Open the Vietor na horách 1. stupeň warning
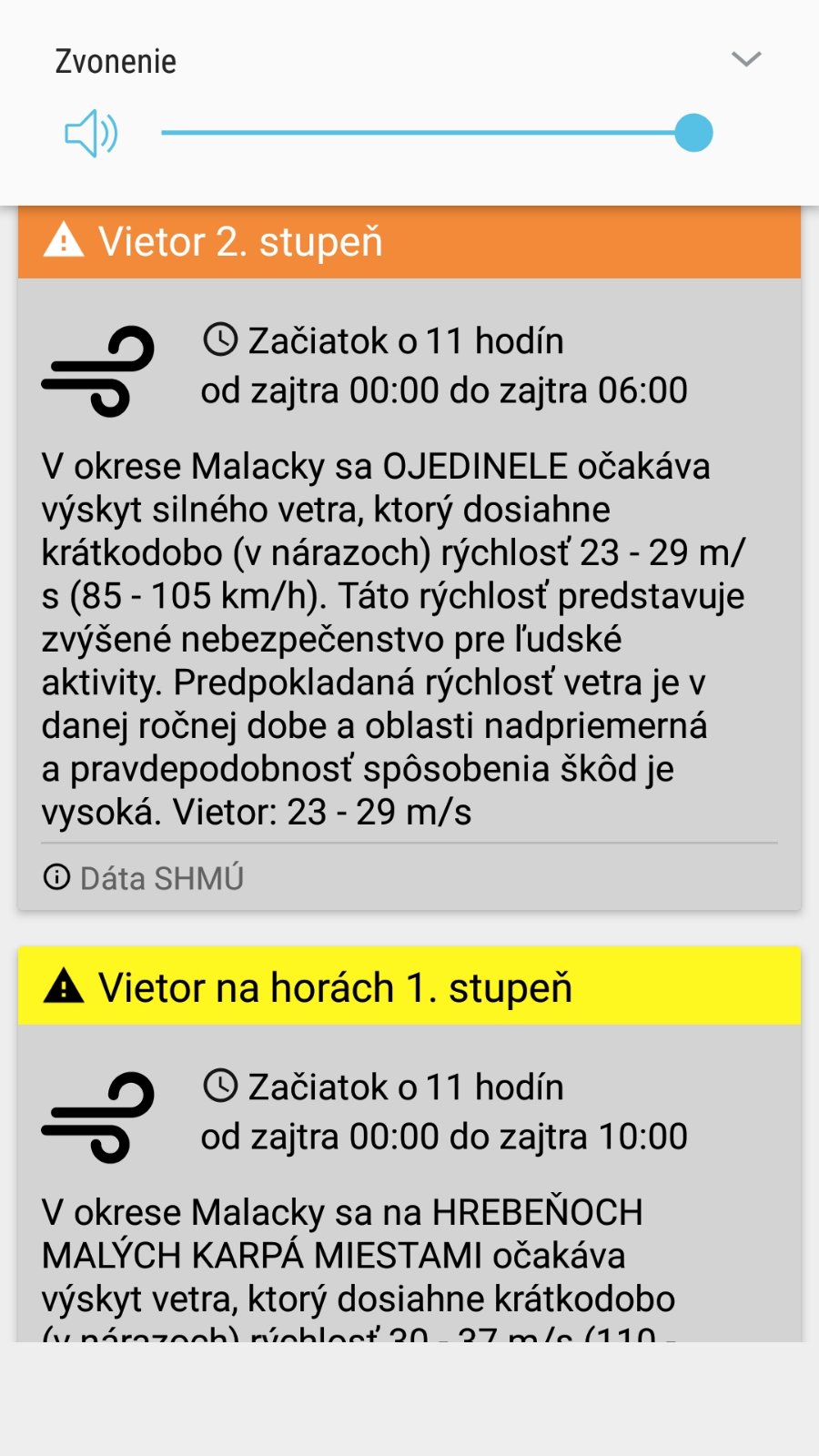Viewport: 819px width, 1456px height. [x=409, y=987]
